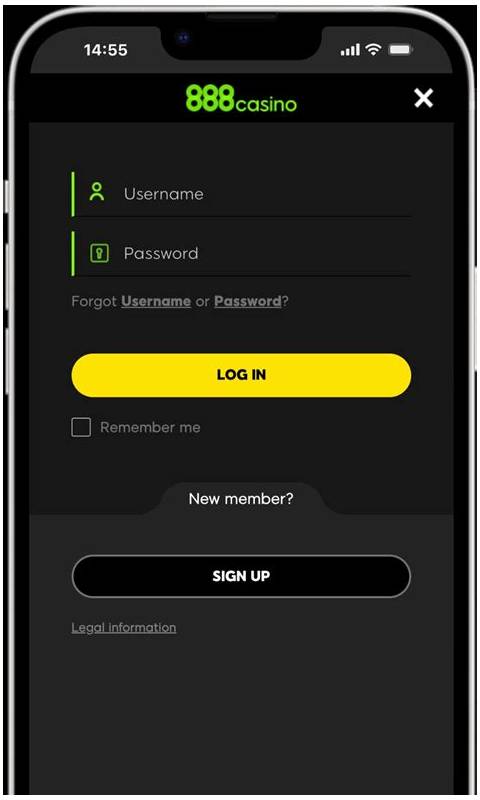Image resolution: width=480 pixels, height=800 pixels.
Task: Open the forgot Username link
Action: (156, 301)
